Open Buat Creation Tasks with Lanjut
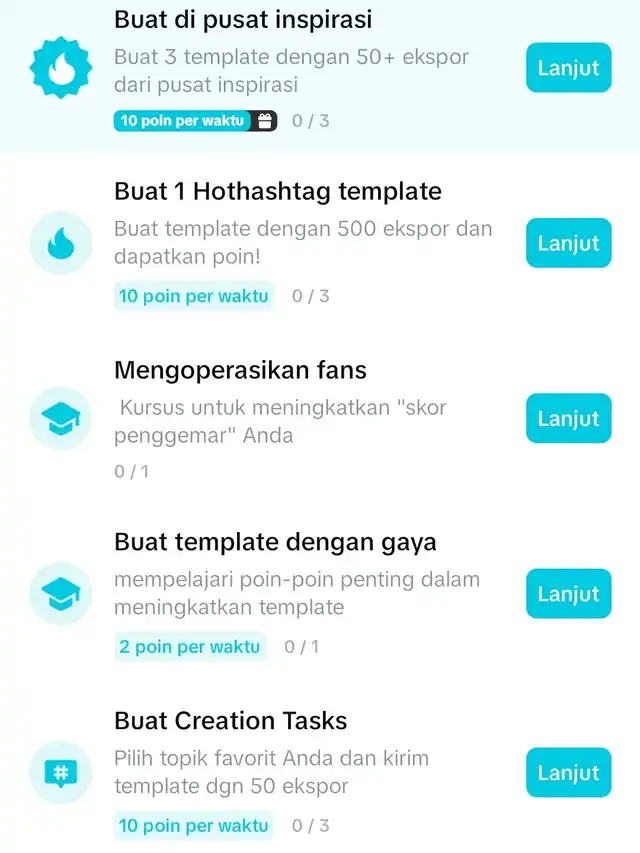The width and height of the screenshot is (640, 853). 568,773
